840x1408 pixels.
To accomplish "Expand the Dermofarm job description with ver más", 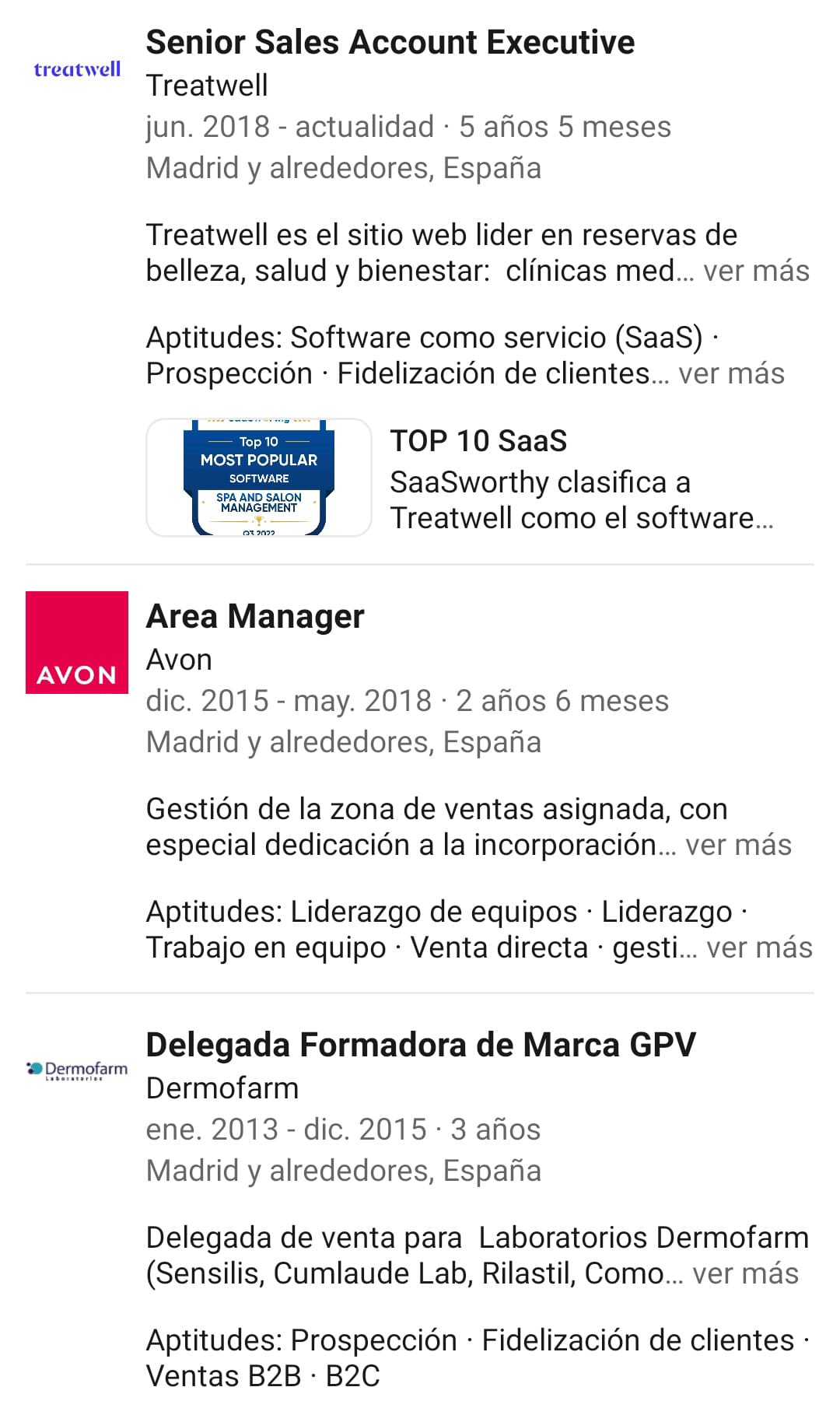I will 745,1273.
